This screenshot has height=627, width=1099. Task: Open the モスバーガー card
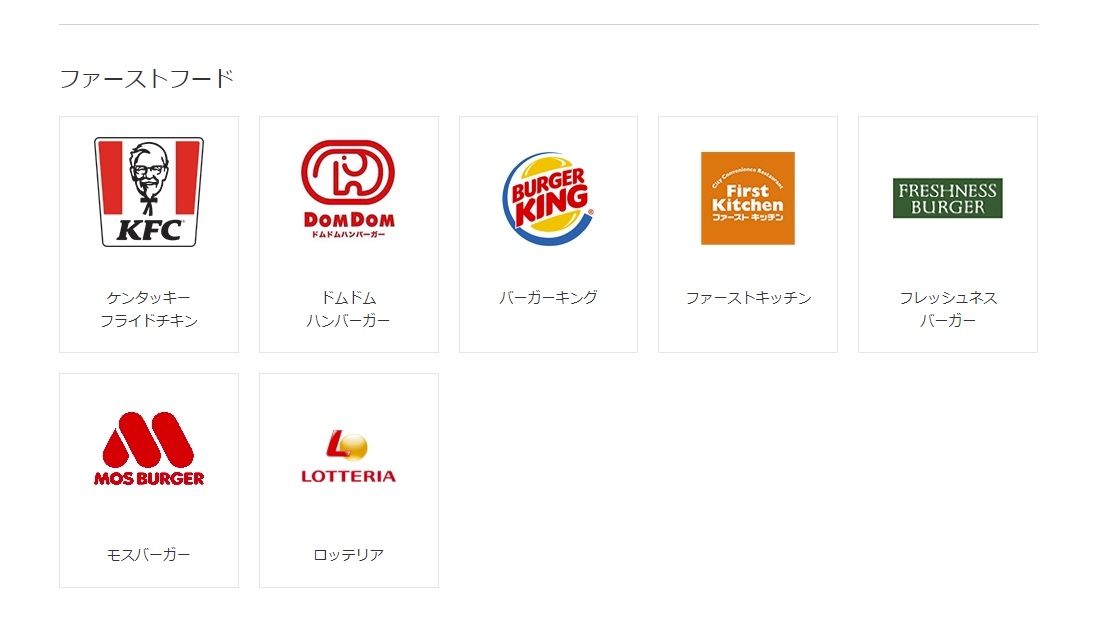[x=149, y=480]
